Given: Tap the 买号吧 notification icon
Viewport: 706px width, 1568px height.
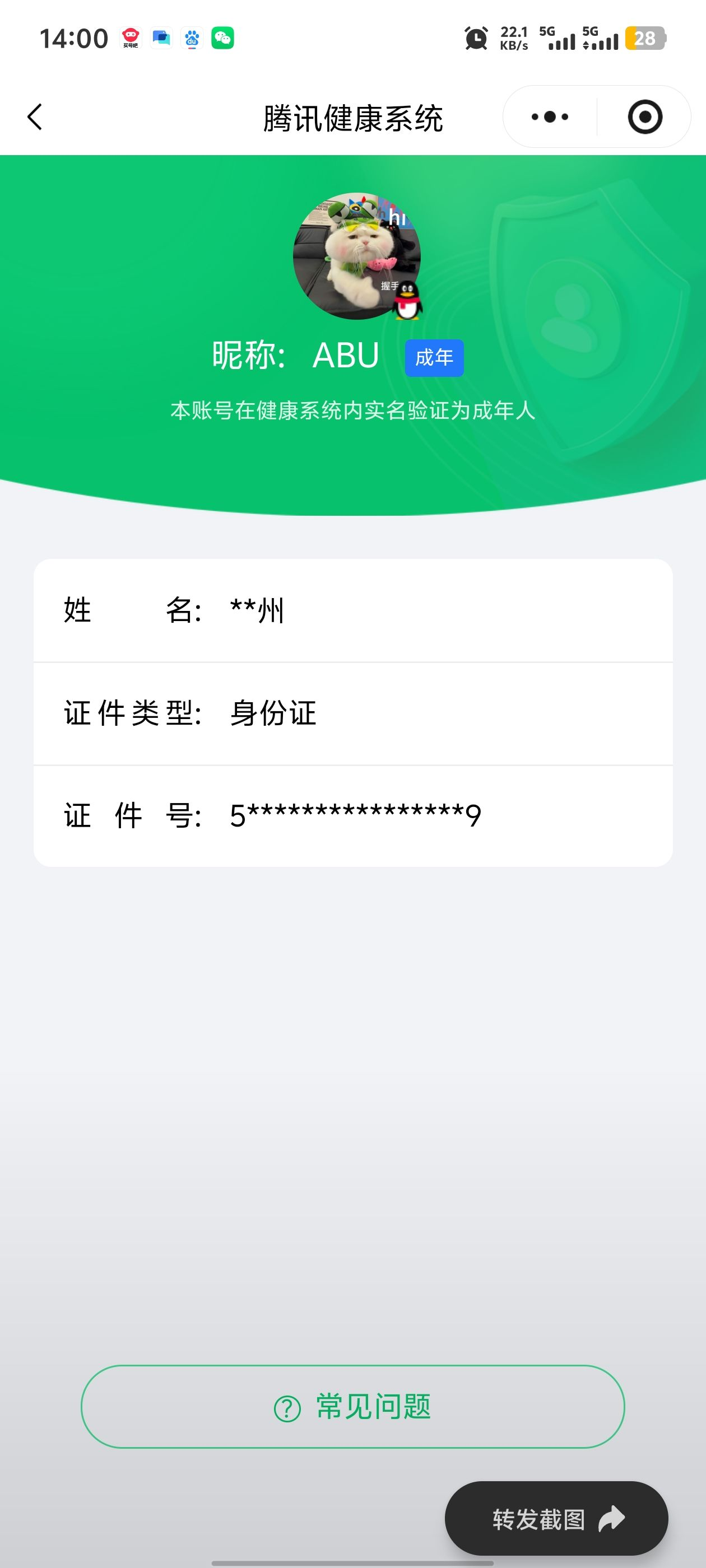Looking at the screenshot, I should coord(130,38).
